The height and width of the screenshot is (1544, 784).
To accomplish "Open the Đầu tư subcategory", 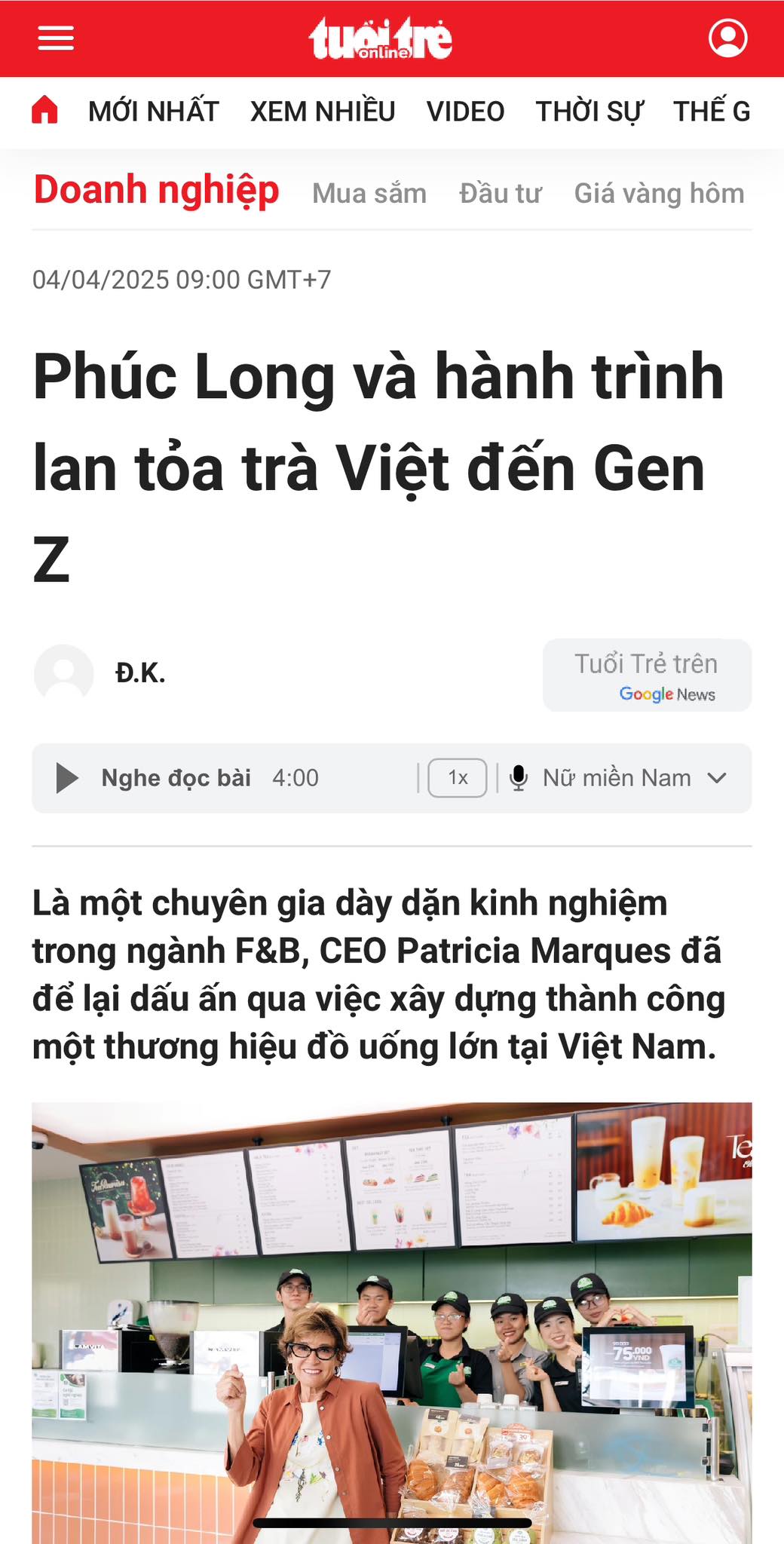I will point(501,194).
